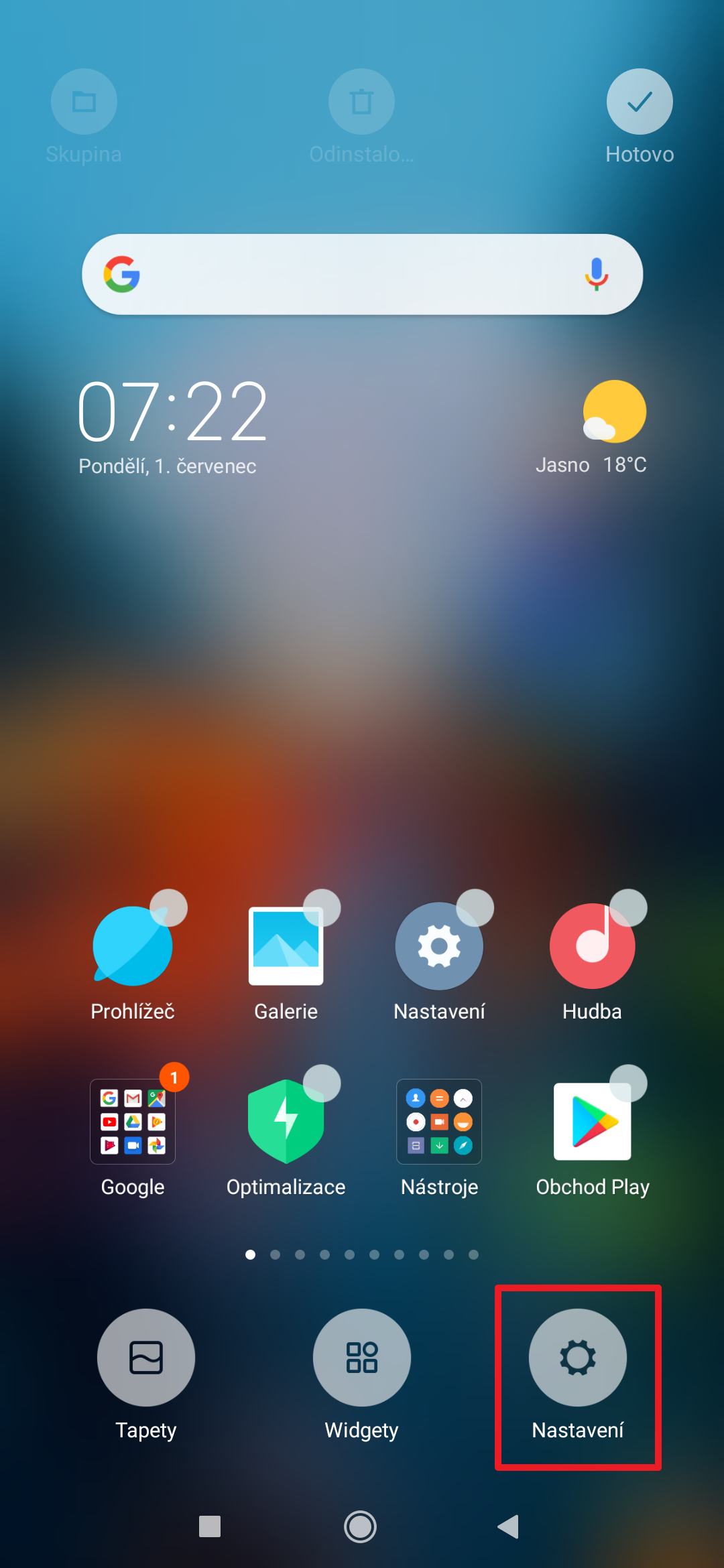Start voice search with the microphone
Screen dimensions: 724x1568
pos(596,275)
